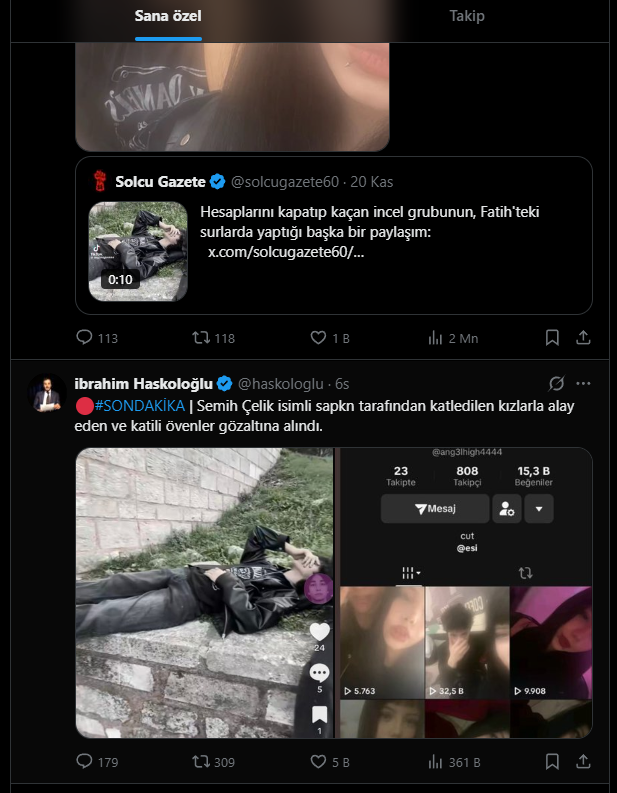Reply to Haskoloğlu's post with 179 comments
617x793 pixels.
[86, 762]
